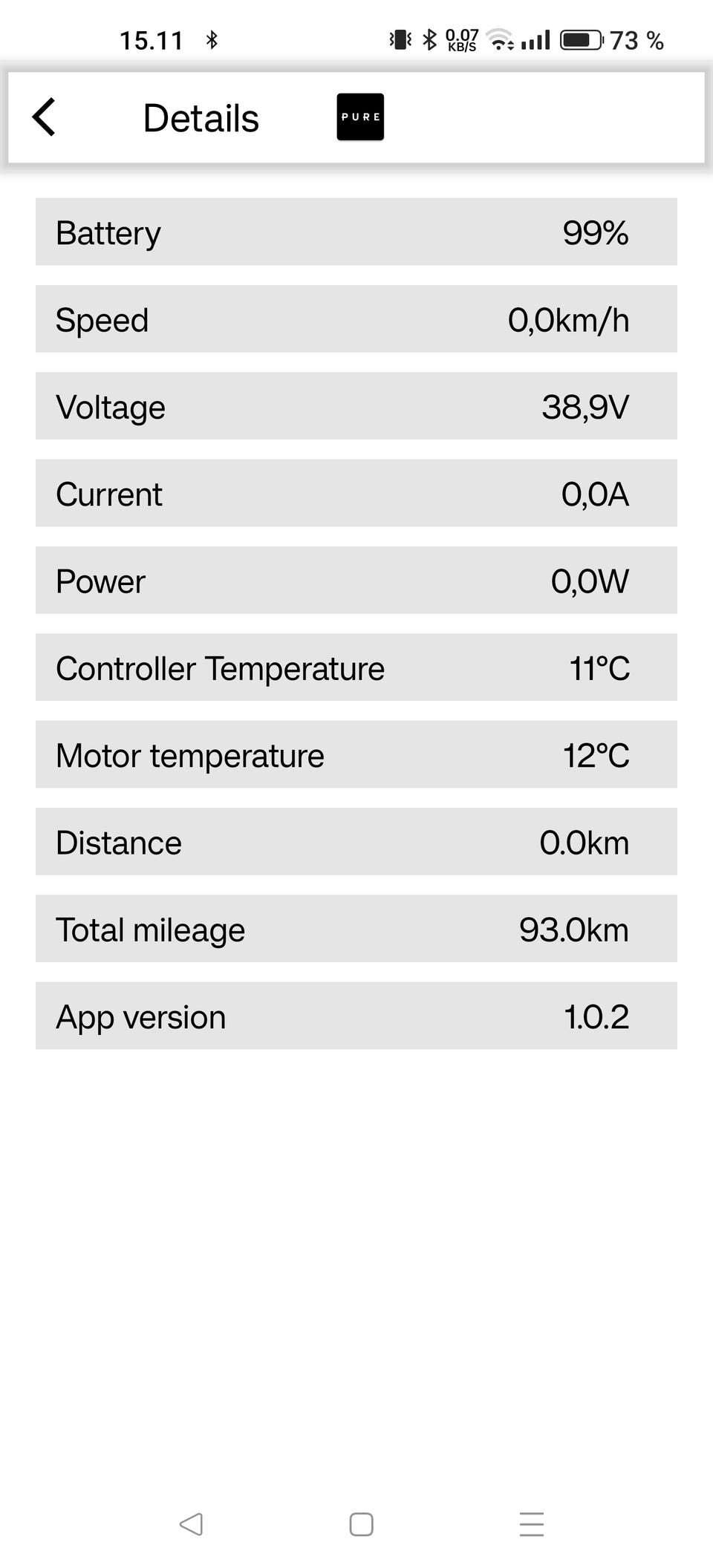Open the recent apps menu
The width and height of the screenshot is (713, 1568).
532,1524
